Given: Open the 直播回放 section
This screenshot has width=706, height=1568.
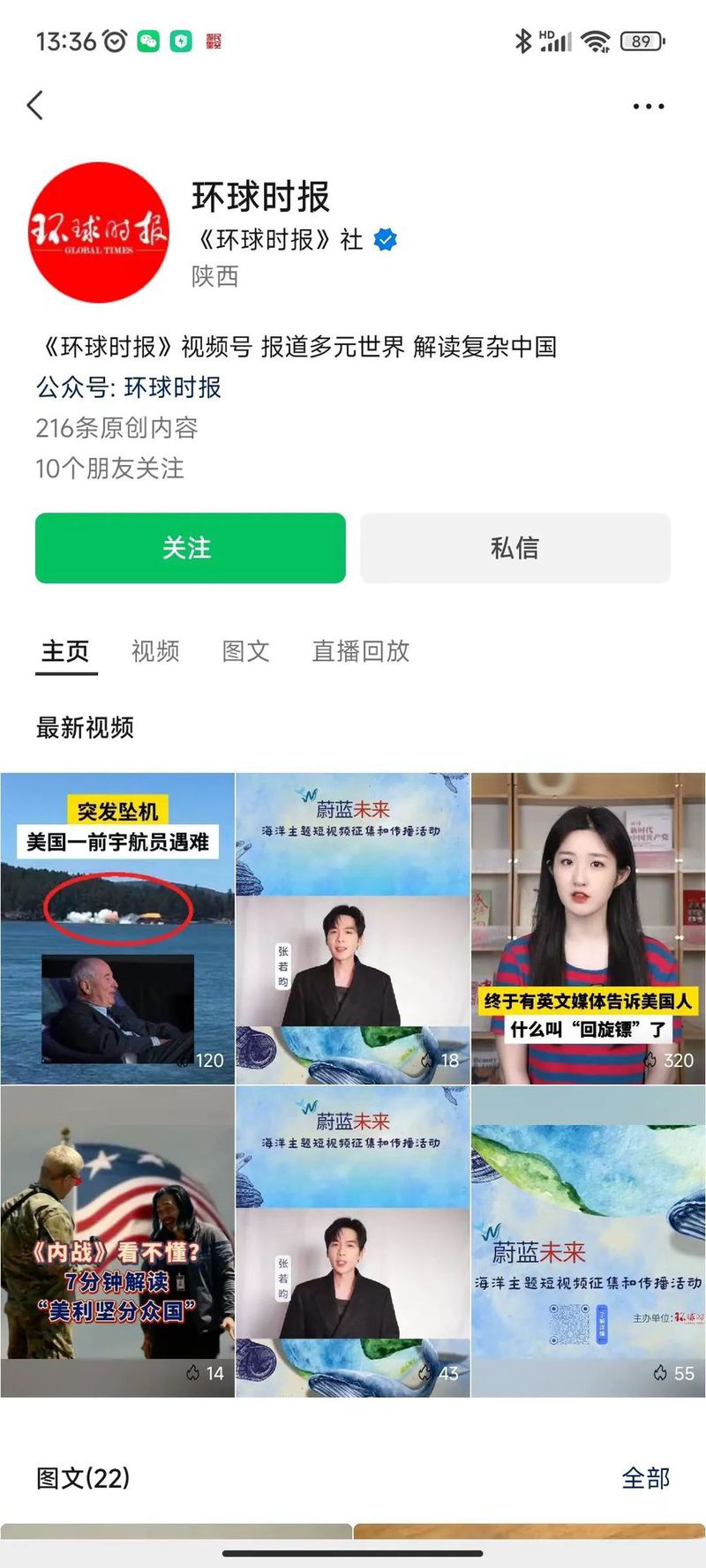Looking at the screenshot, I should 360,651.
